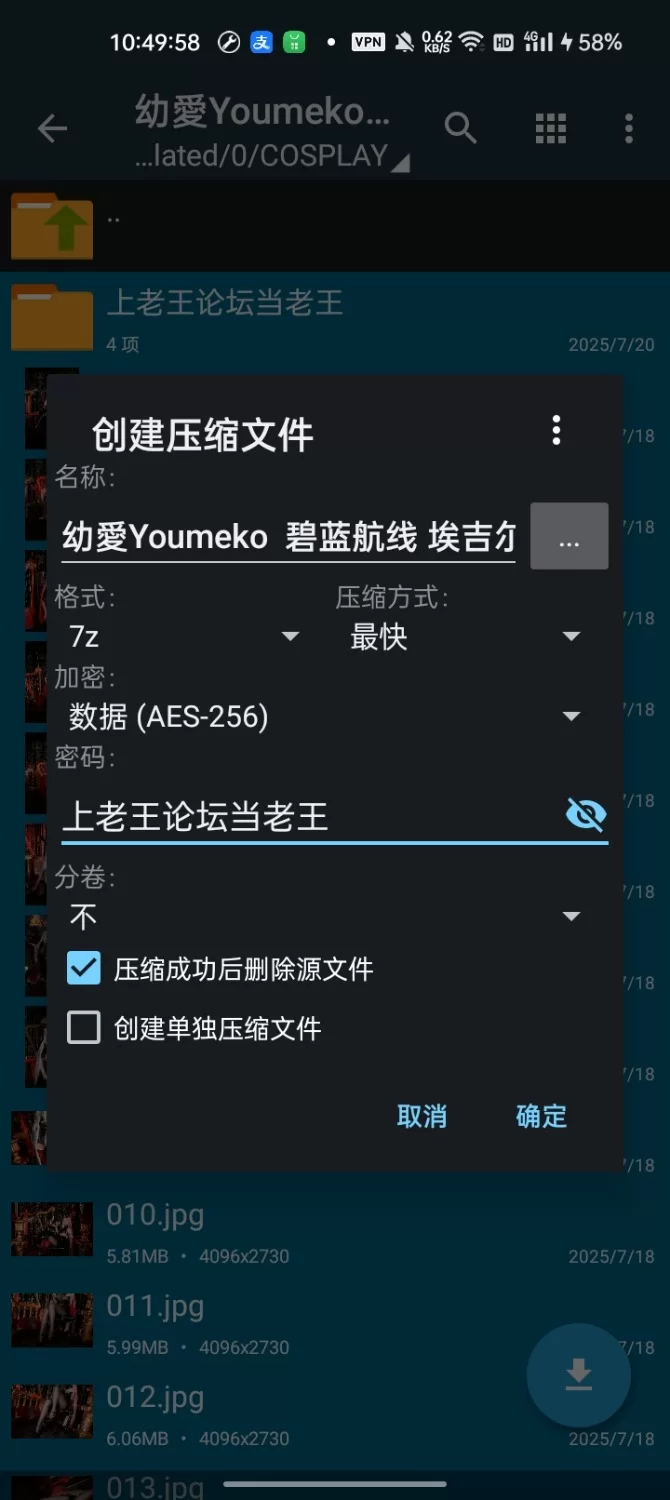
Task: Check 创建单独压缩文件 option
Action: [84, 1028]
